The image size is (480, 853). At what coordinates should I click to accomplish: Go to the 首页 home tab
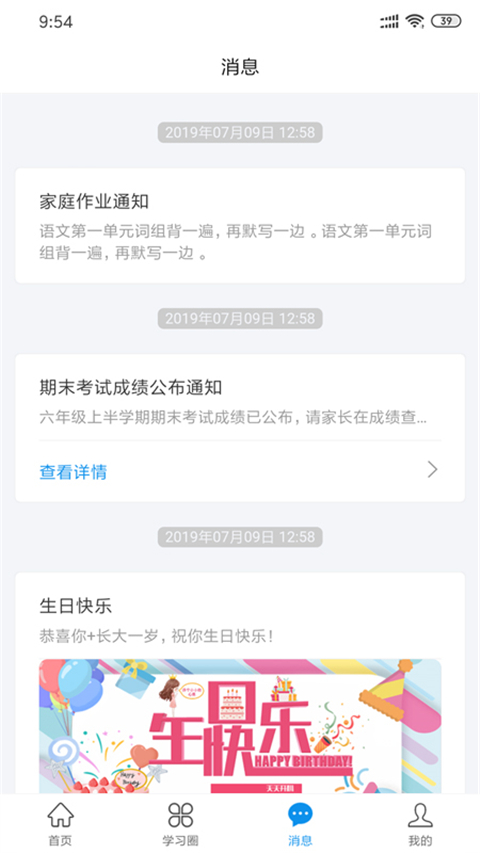(x=60, y=824)
